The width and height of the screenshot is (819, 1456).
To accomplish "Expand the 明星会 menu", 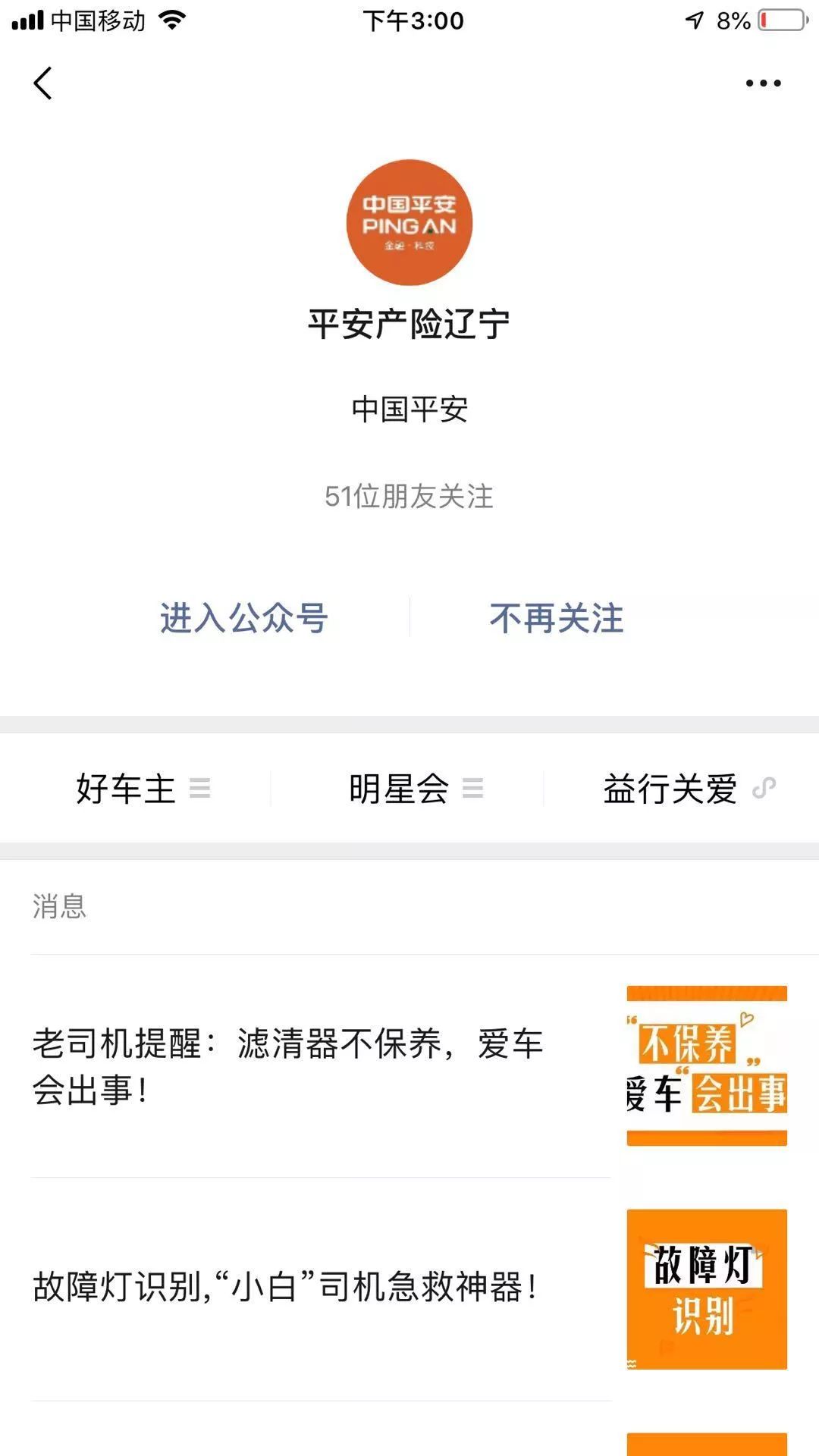I will 414,789.
